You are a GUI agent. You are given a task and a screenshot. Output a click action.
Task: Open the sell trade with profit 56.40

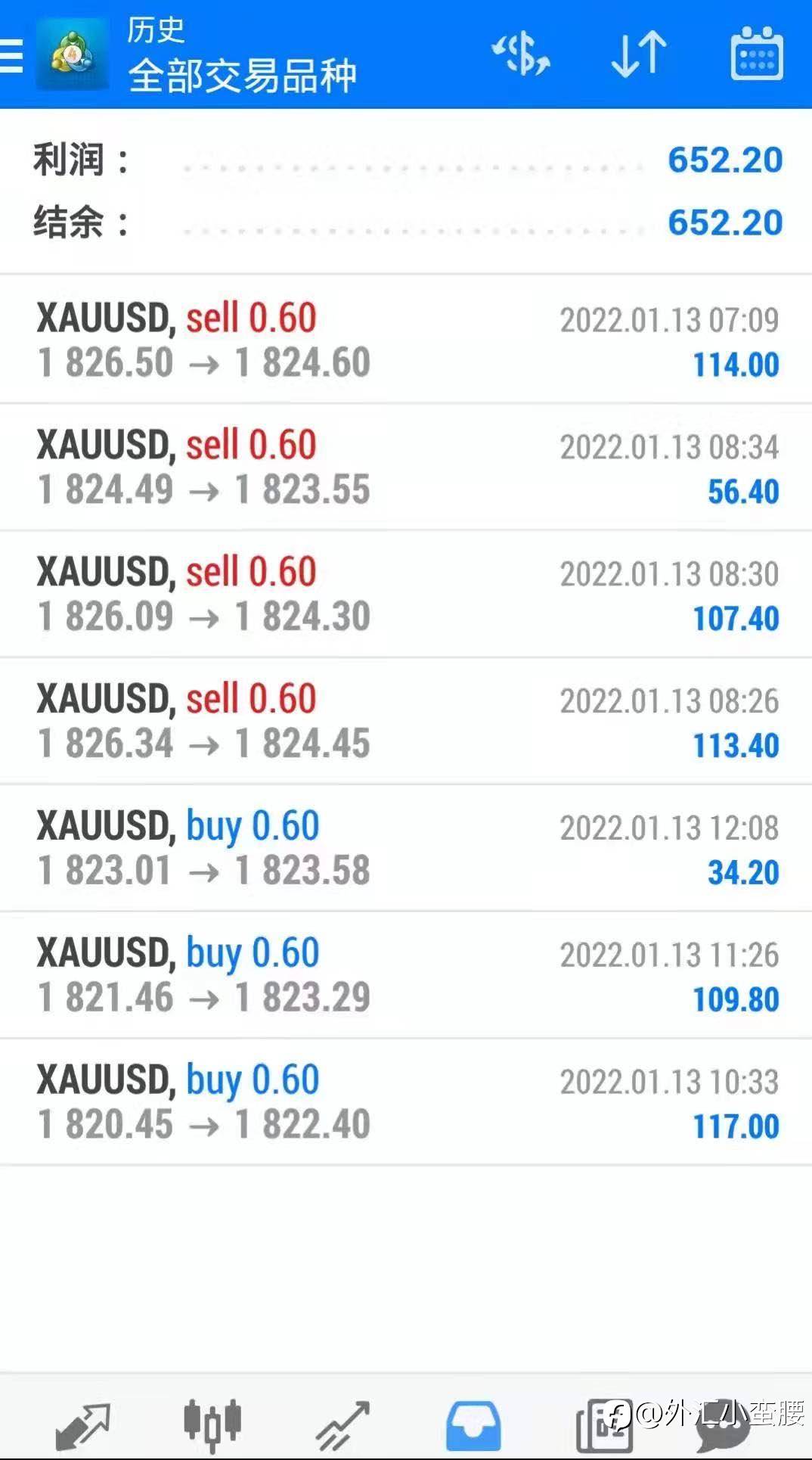click(406, 467)
